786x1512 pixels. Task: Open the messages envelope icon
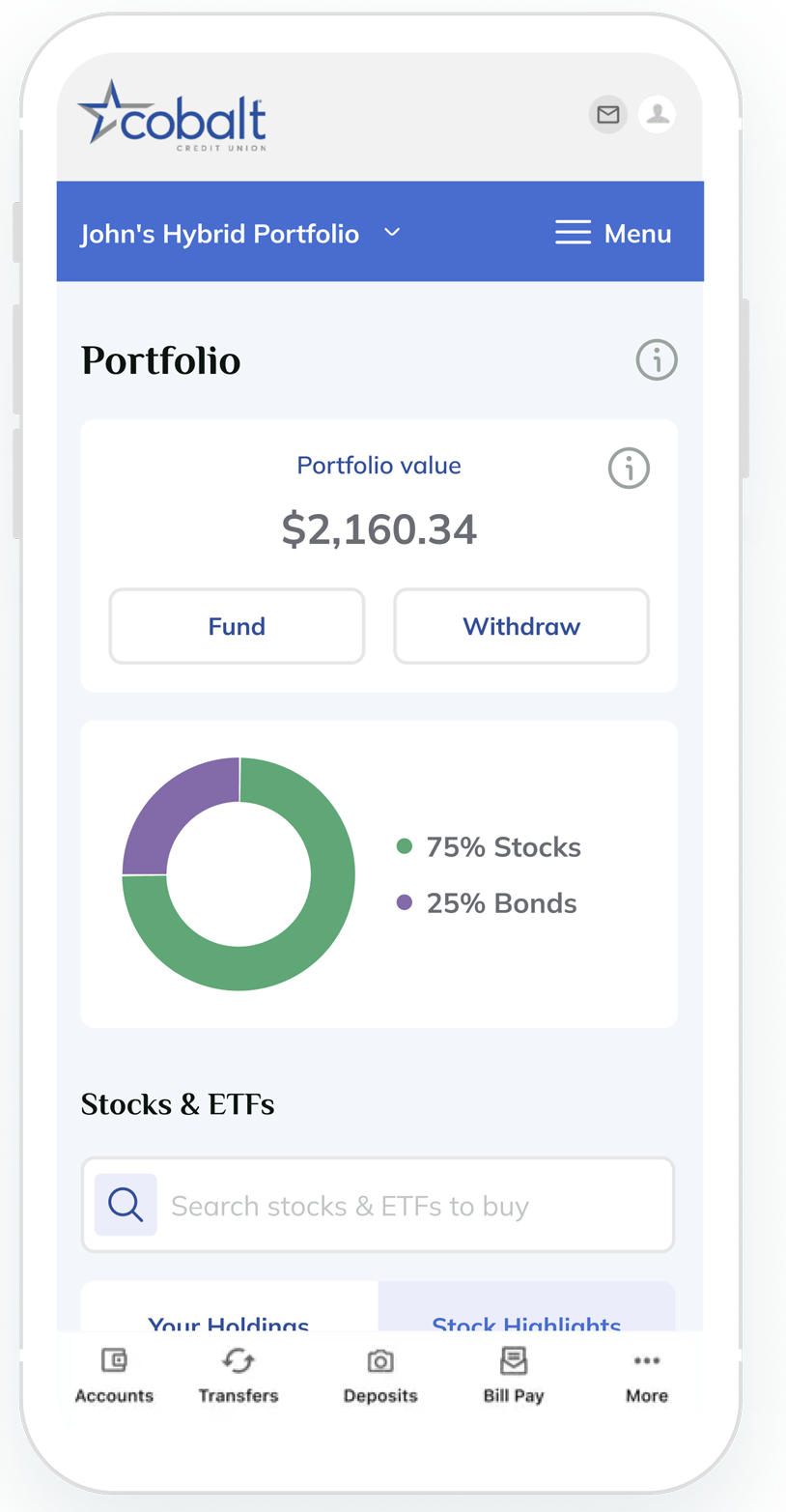point(607,115)
